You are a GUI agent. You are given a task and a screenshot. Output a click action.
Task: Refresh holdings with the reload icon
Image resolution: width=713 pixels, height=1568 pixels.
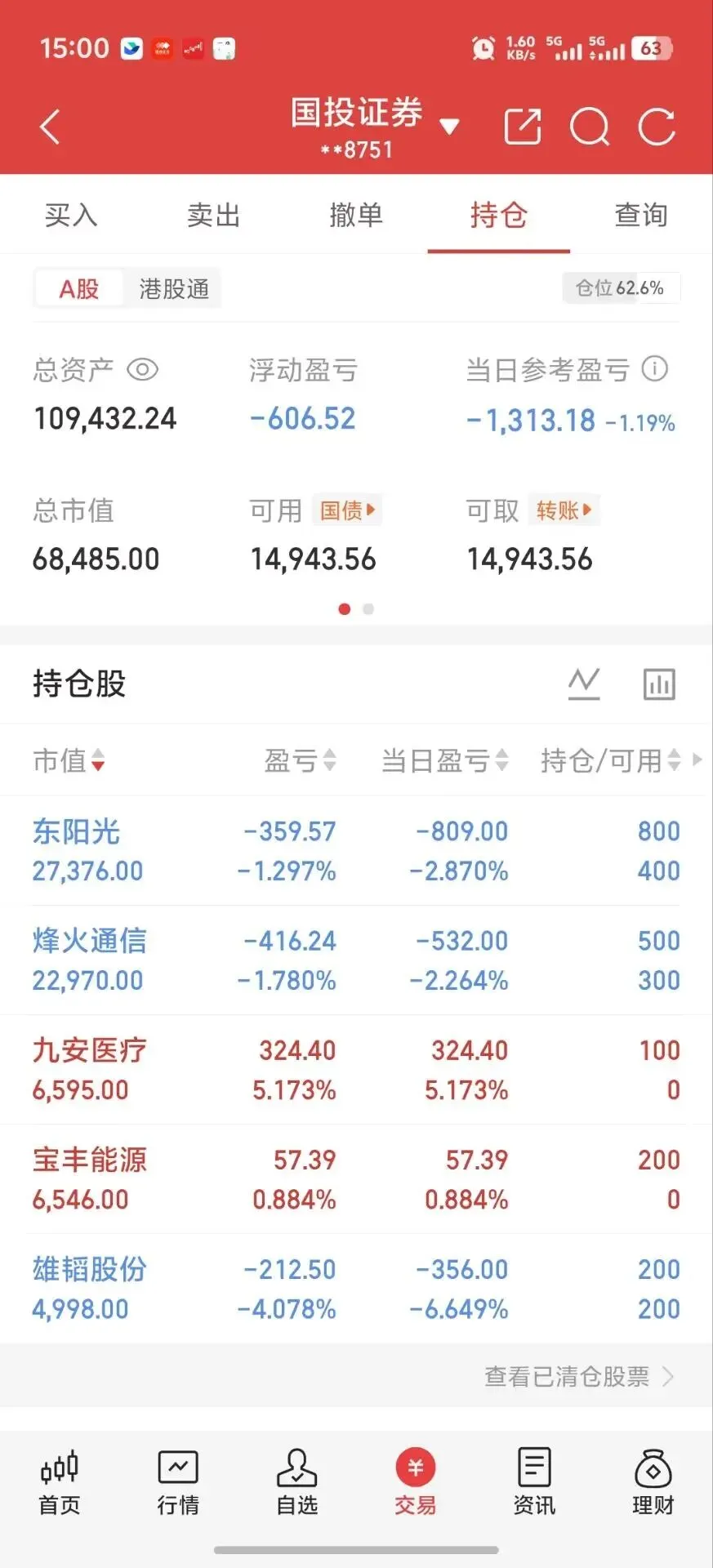coord(657,127)
